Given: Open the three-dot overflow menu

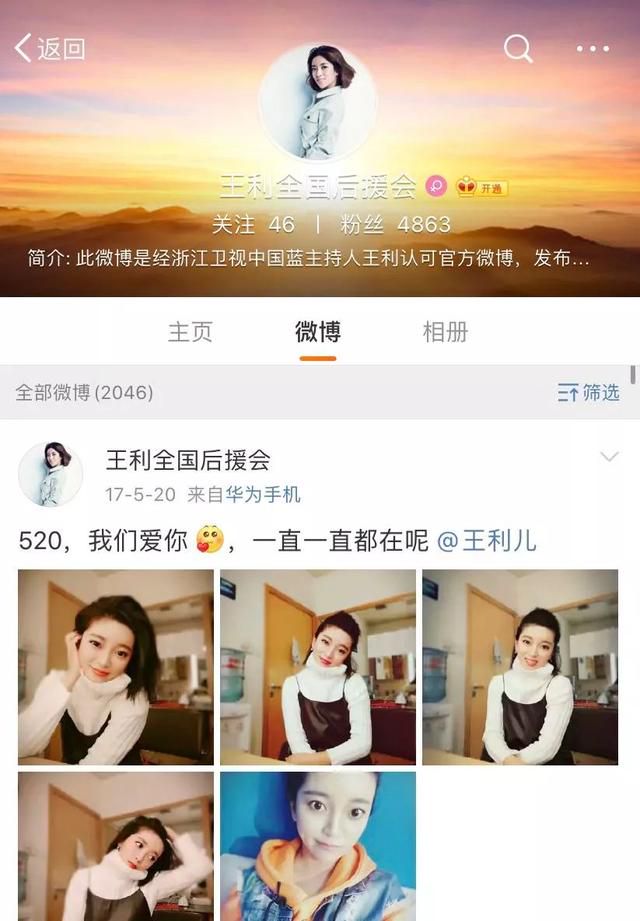Looking at the screenshot, I should click(x=592, y=48).
